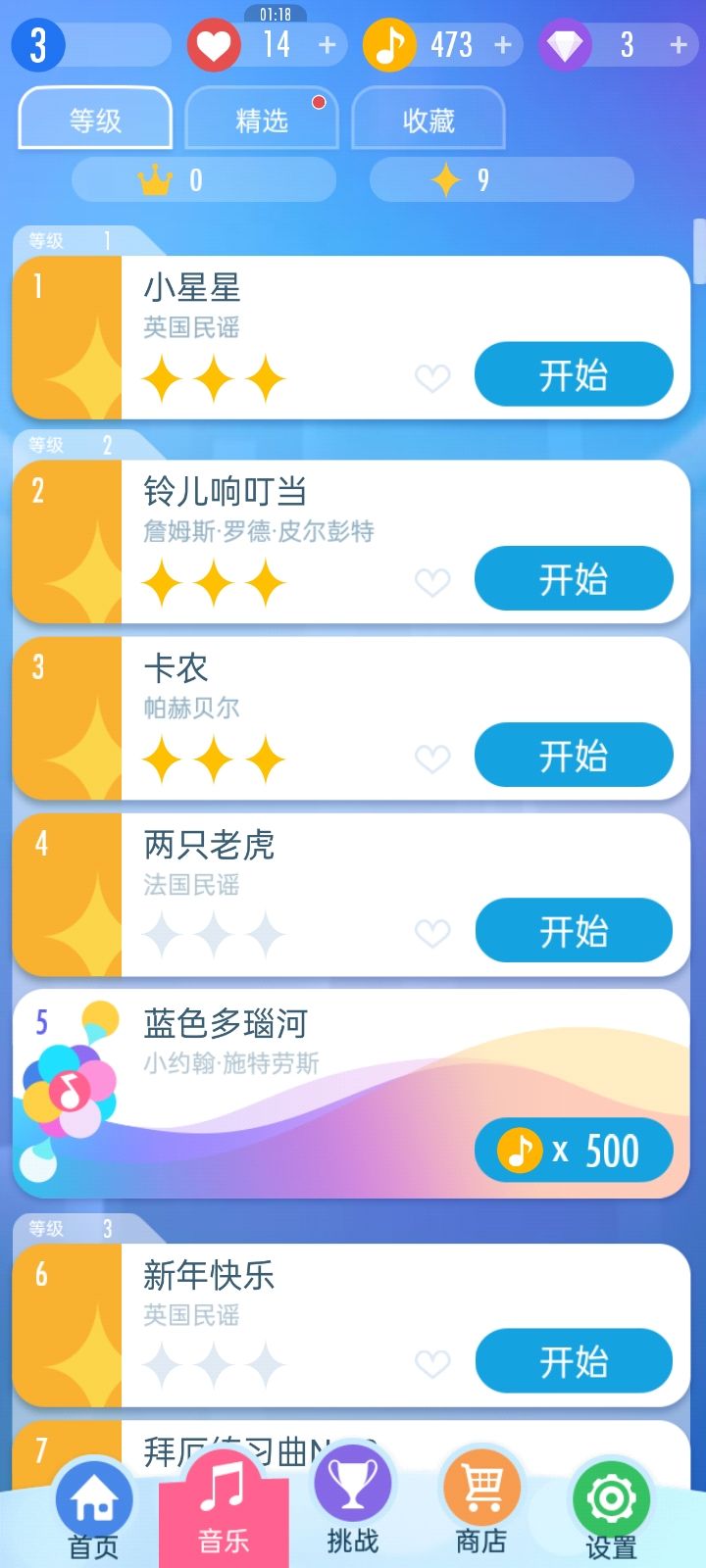706x1568 pixels.
Task: Favorite the song 卡农
Action: (432, 759)
